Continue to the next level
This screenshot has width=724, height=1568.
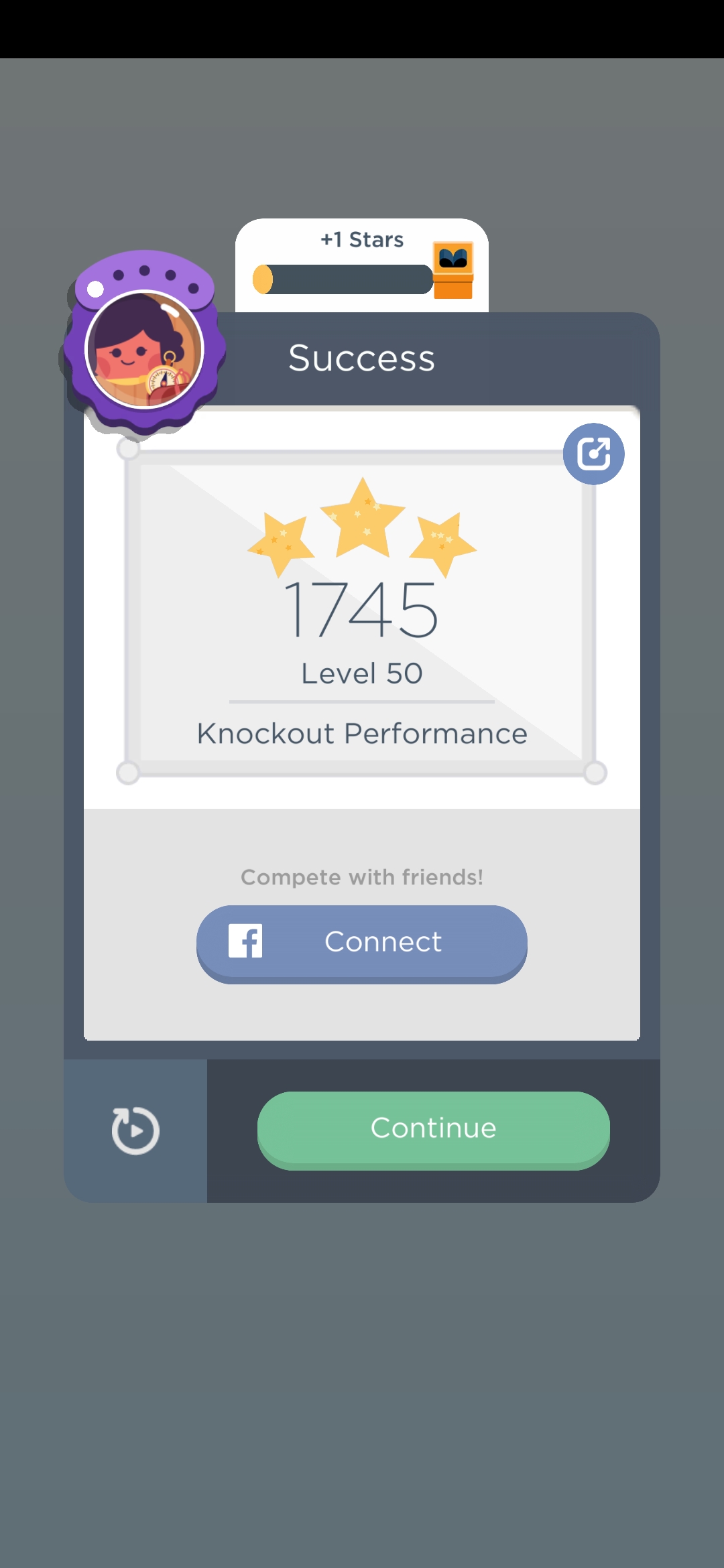(x=433, y=1129)
